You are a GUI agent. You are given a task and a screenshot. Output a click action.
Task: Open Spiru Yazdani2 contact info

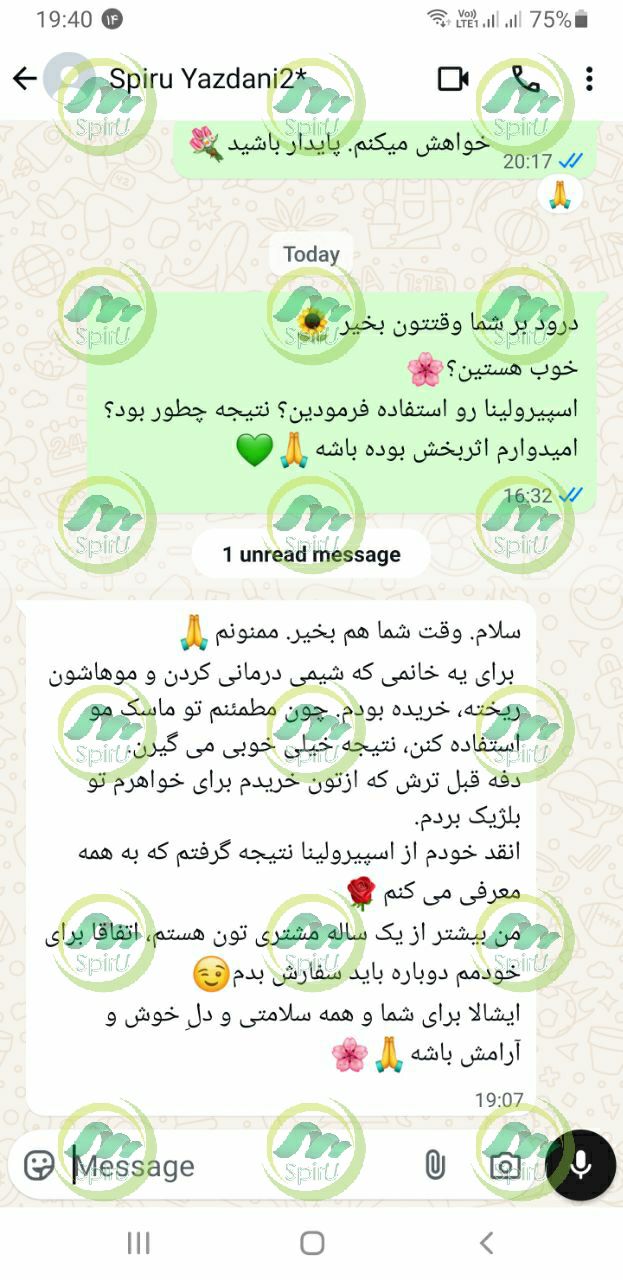(200, 79)
